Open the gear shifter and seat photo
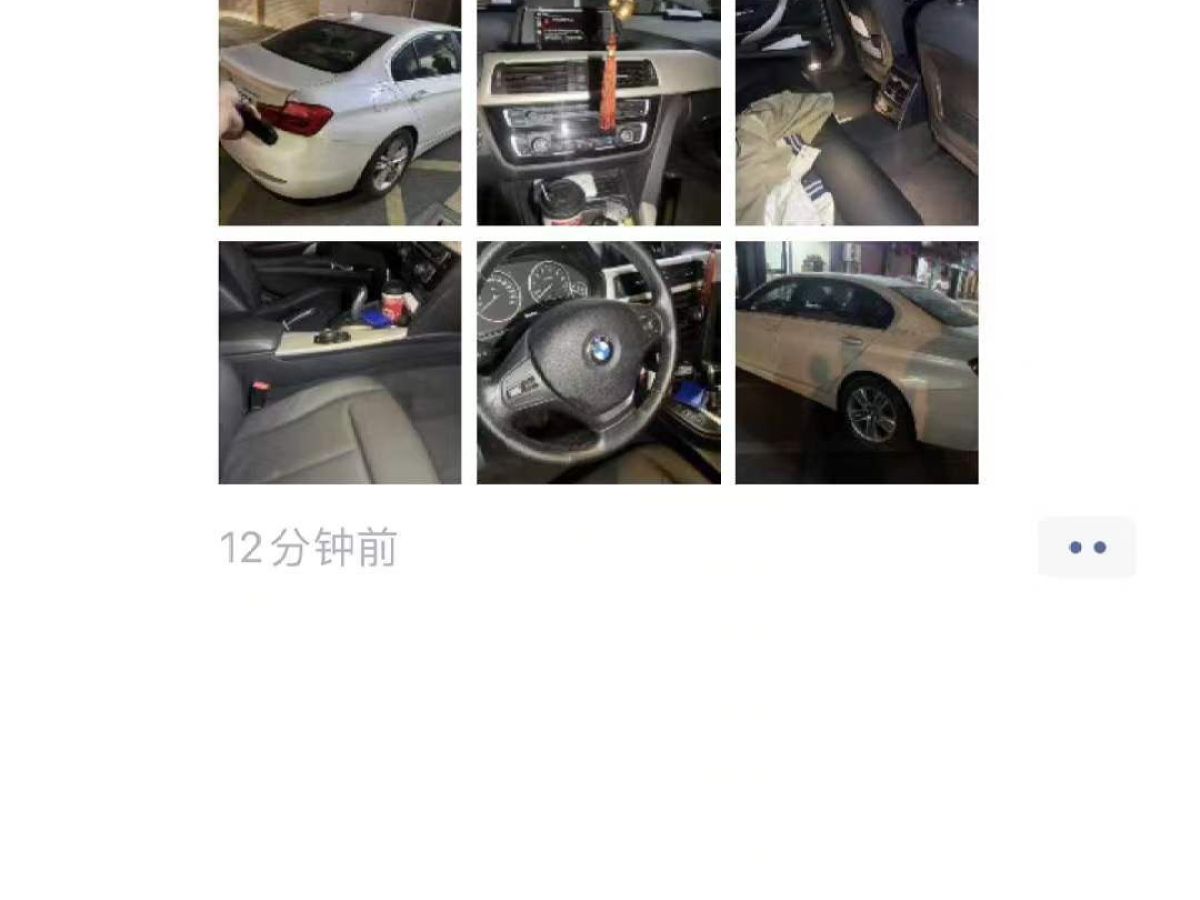The height and width of the screenshot is (900, 1200). 340,362
